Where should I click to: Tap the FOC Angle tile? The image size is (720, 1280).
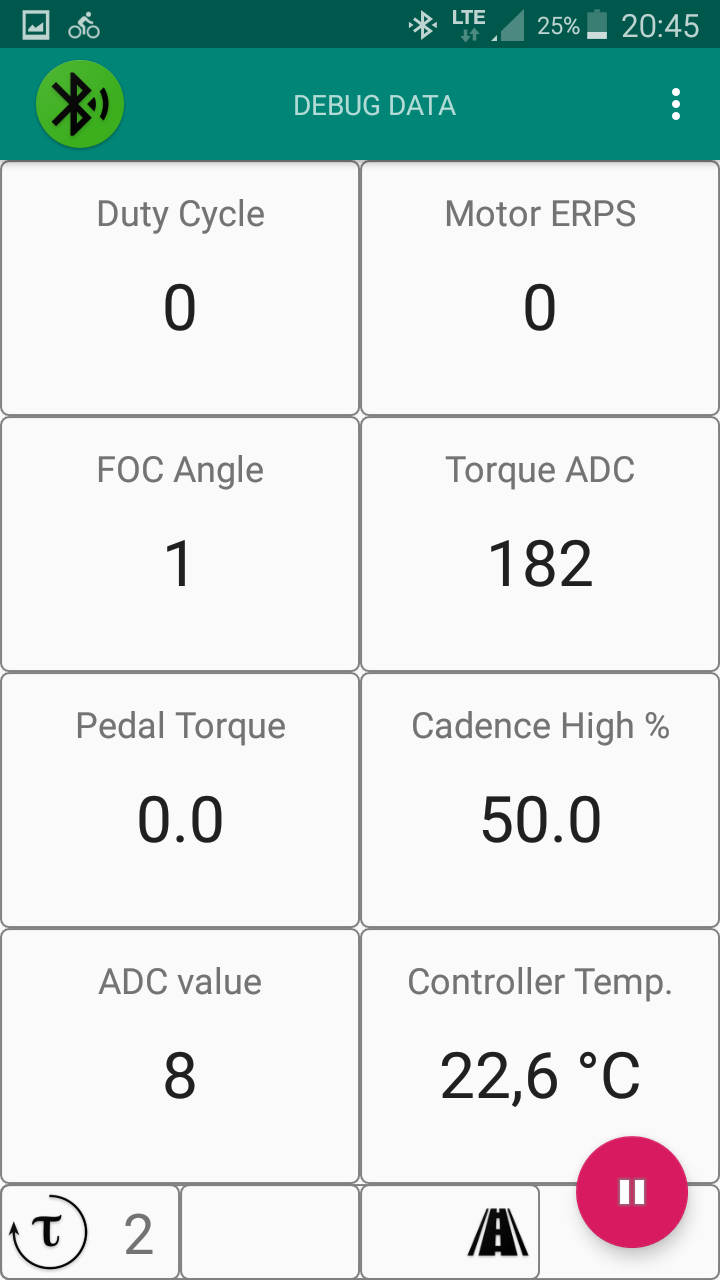point(180,544)
